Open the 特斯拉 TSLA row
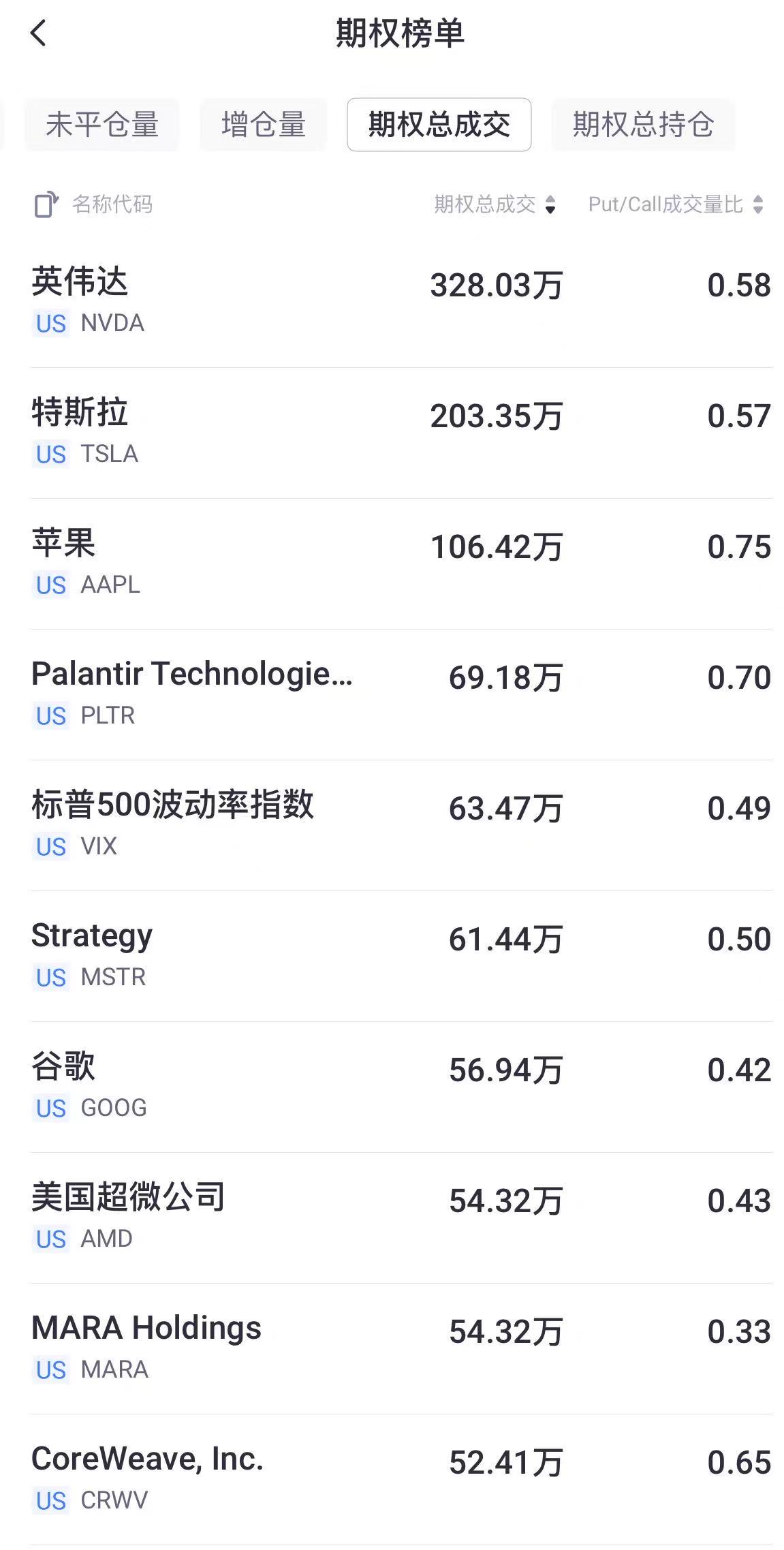This screenshot has height=1550, width=784. click(x=402, y=433)
